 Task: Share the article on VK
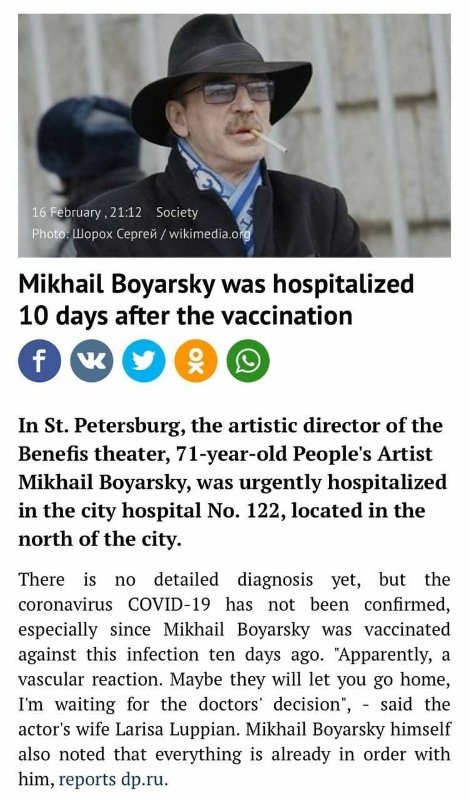[91, 361]
